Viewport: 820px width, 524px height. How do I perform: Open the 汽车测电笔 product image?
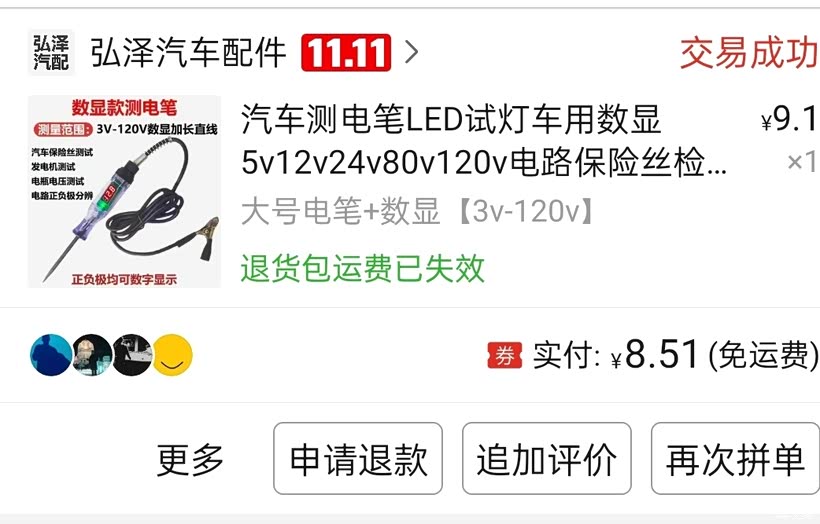pyautogui.click(x=124, y=191)
